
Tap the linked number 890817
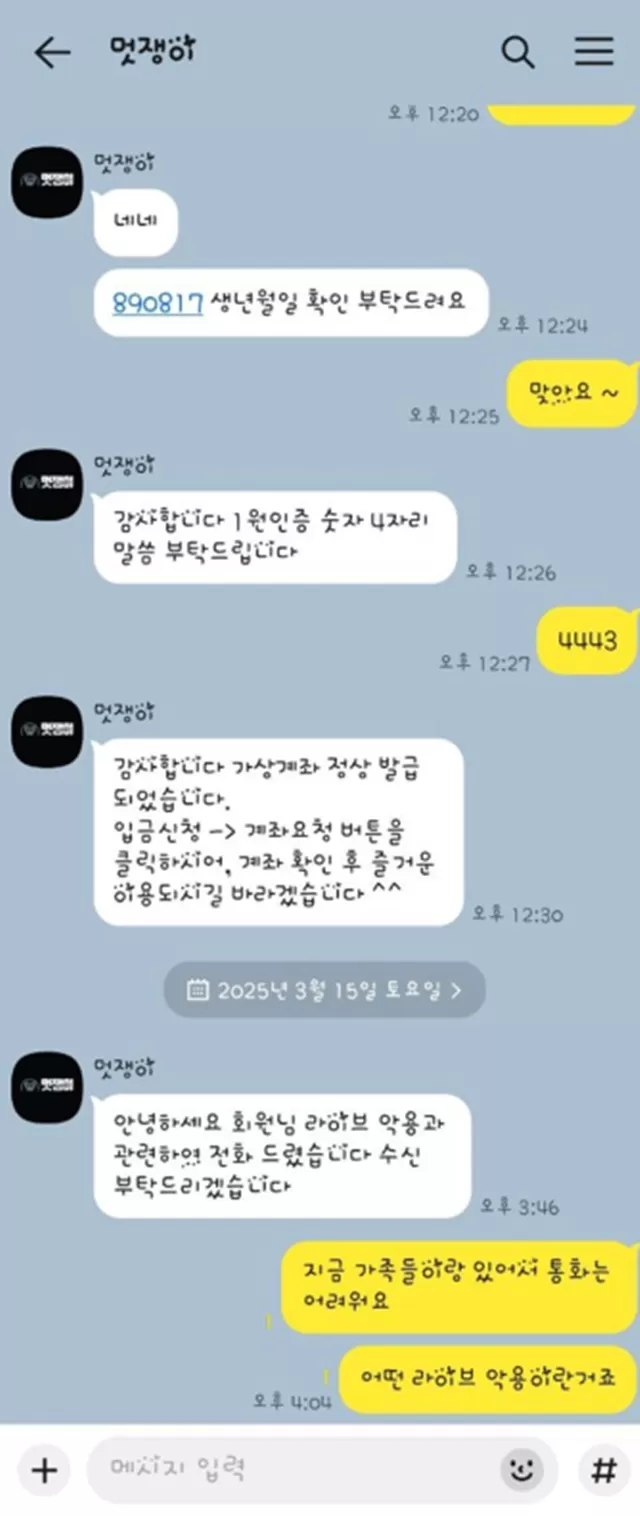(x=157, y=301)
